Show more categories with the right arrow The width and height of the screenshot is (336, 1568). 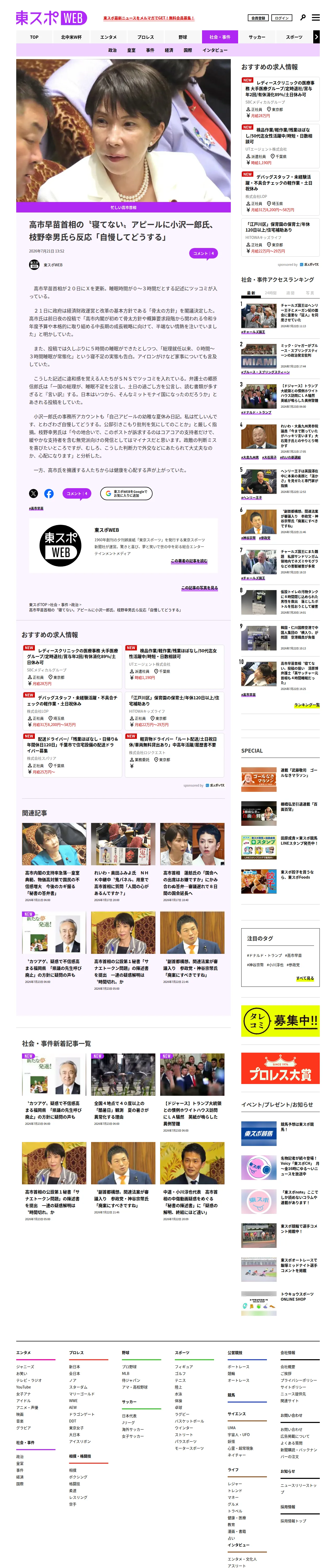pos(316,37)
